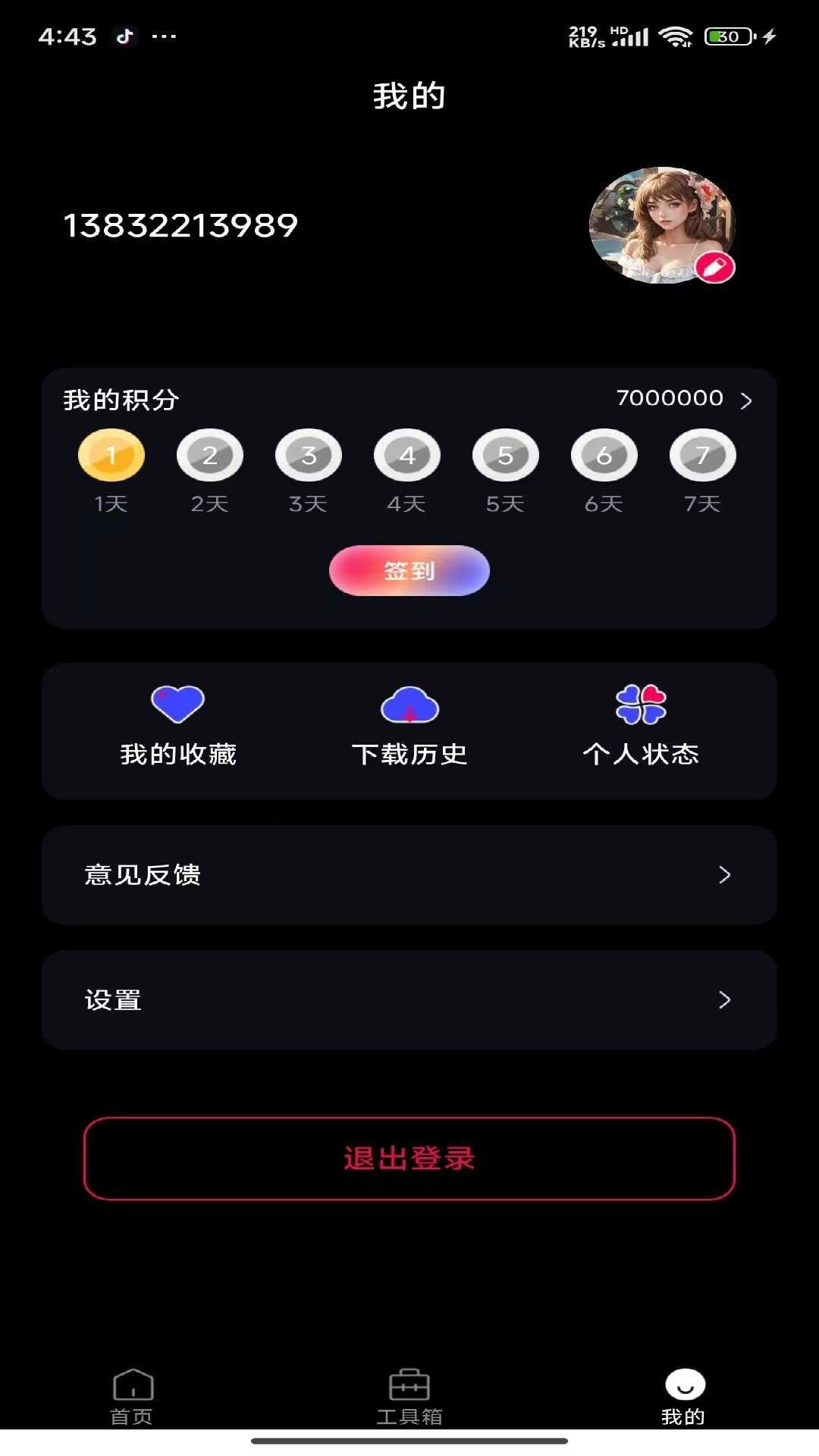This screenshot has width=819, height=1456.
Task: Tap 退出登录 to log out
Action: [x=409, y=1159]
